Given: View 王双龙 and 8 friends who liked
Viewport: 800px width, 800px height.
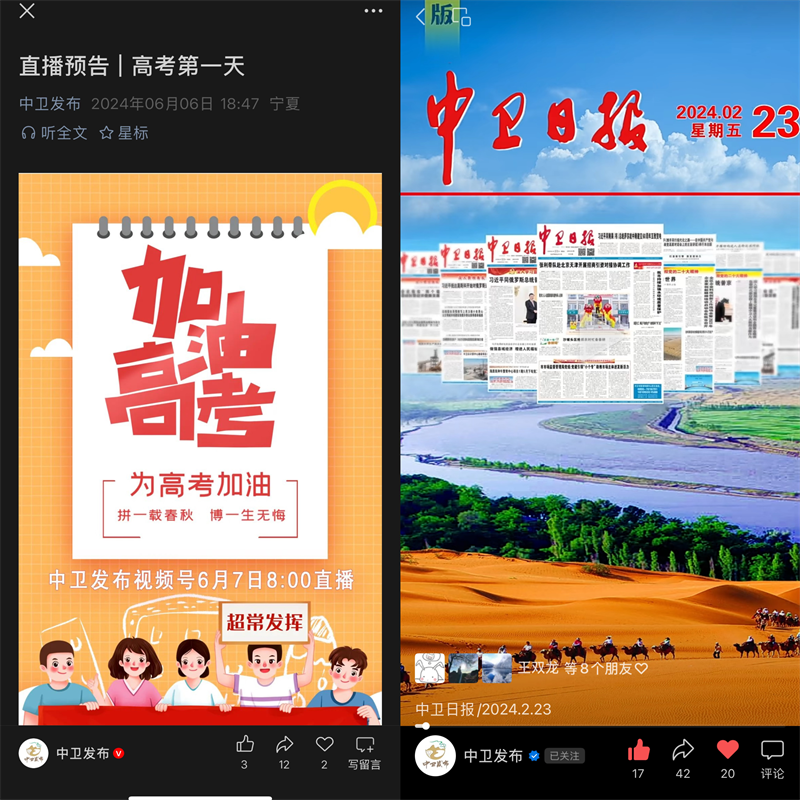Looking at the screenshot, I should tap(580, 668).
